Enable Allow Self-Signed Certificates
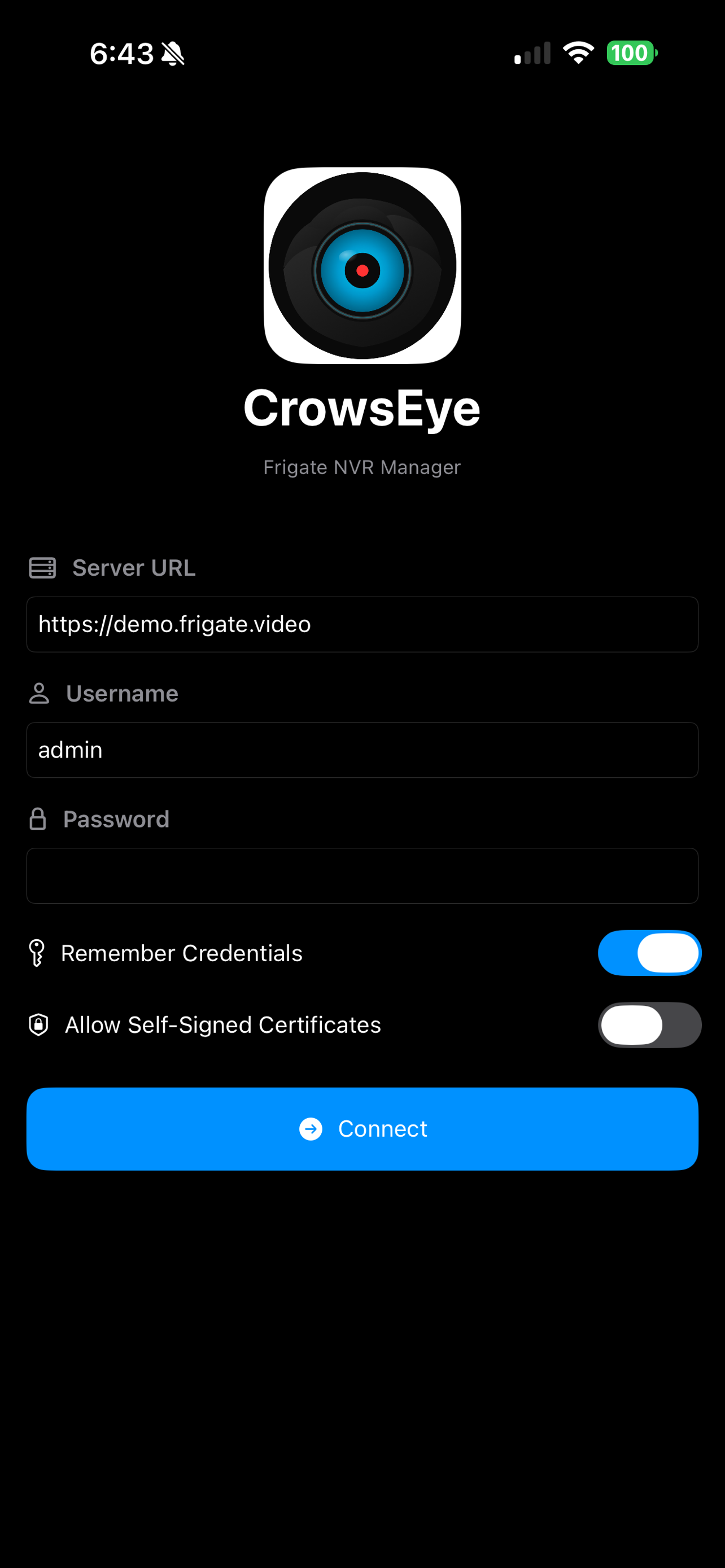Screen dimensions: 725x1568 click(649, 1024)
